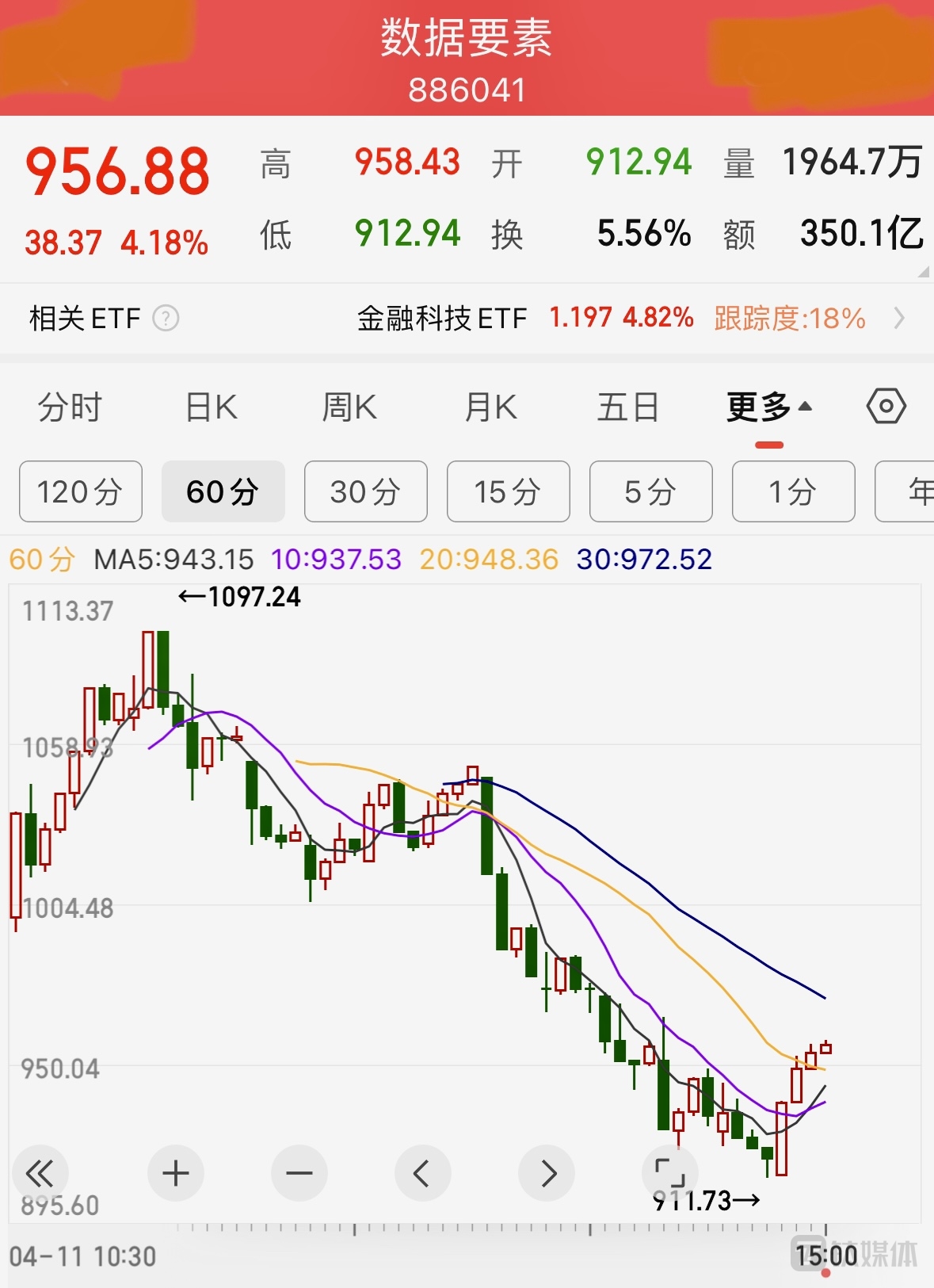Image resolution: width=934 pixels, height=1288 pixels.
Task: Select the 120分 period chip
Action: pyautogui.click(x=80, y=491)
